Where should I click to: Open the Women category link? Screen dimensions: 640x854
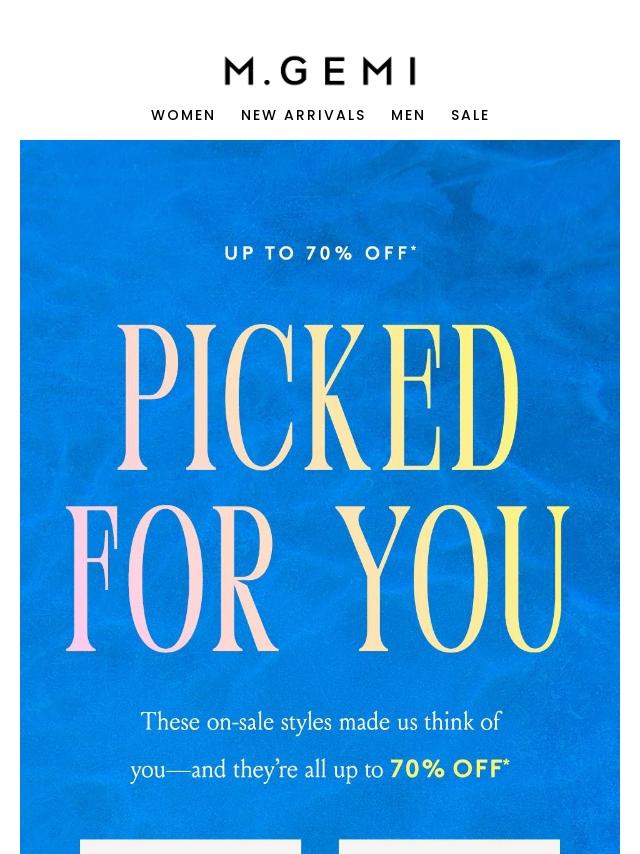click(x=183, y=116)
